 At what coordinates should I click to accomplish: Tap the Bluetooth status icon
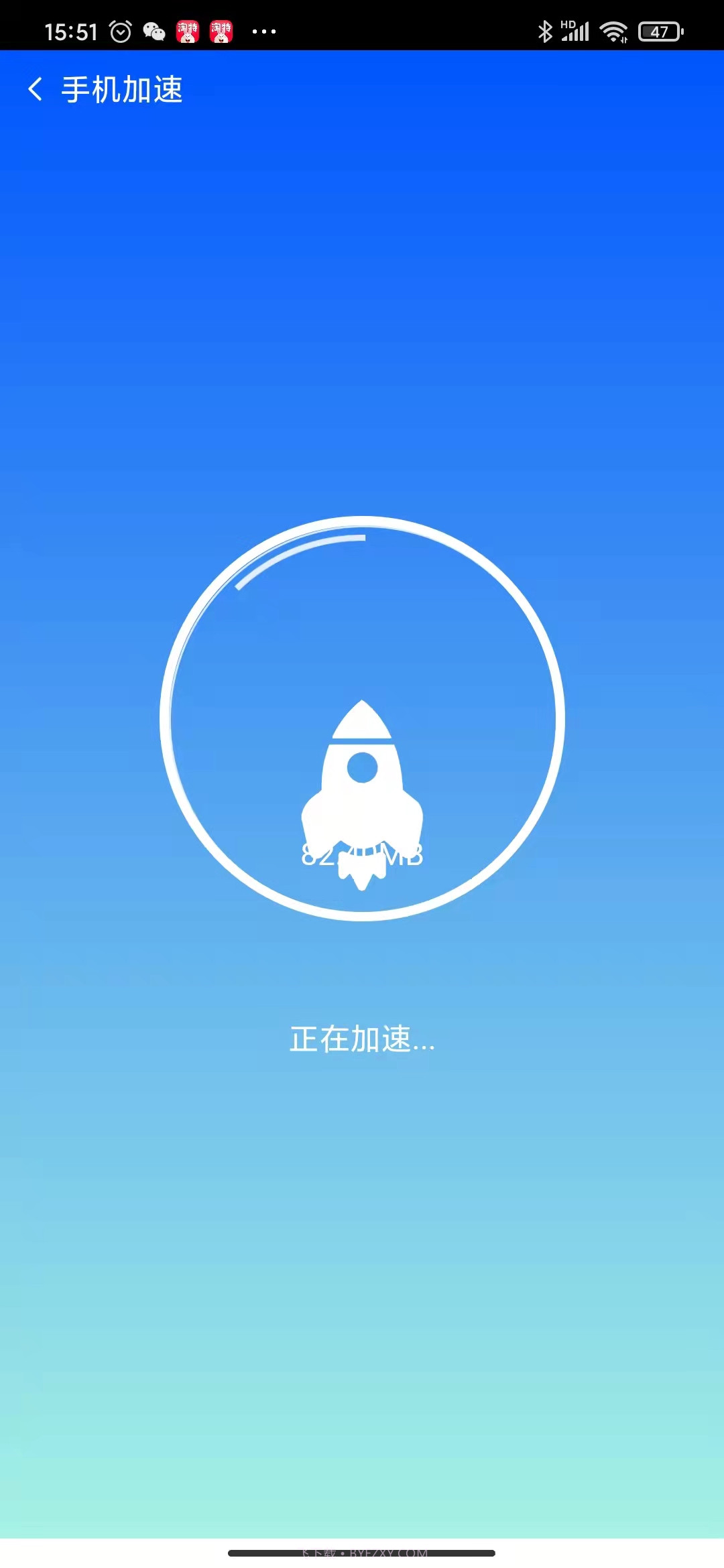(x=545, y=29)
